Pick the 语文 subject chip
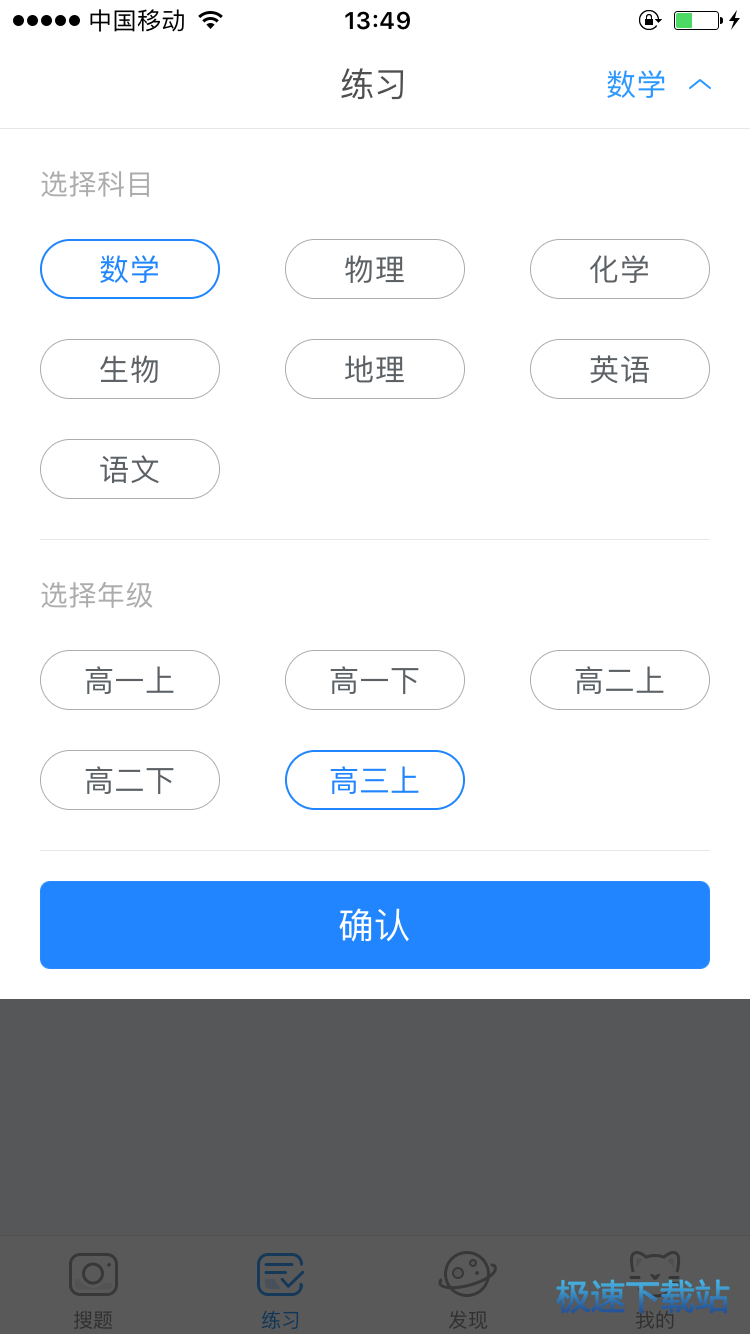 pyautogui.click(x=130, y=469)
